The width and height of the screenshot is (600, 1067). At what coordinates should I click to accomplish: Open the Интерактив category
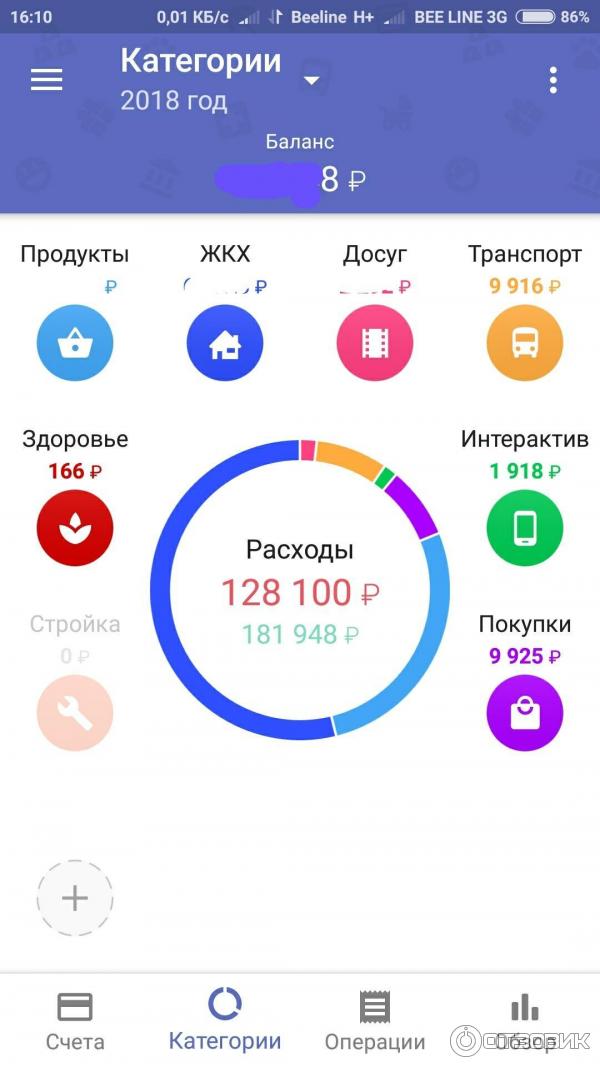click(525, 529)
